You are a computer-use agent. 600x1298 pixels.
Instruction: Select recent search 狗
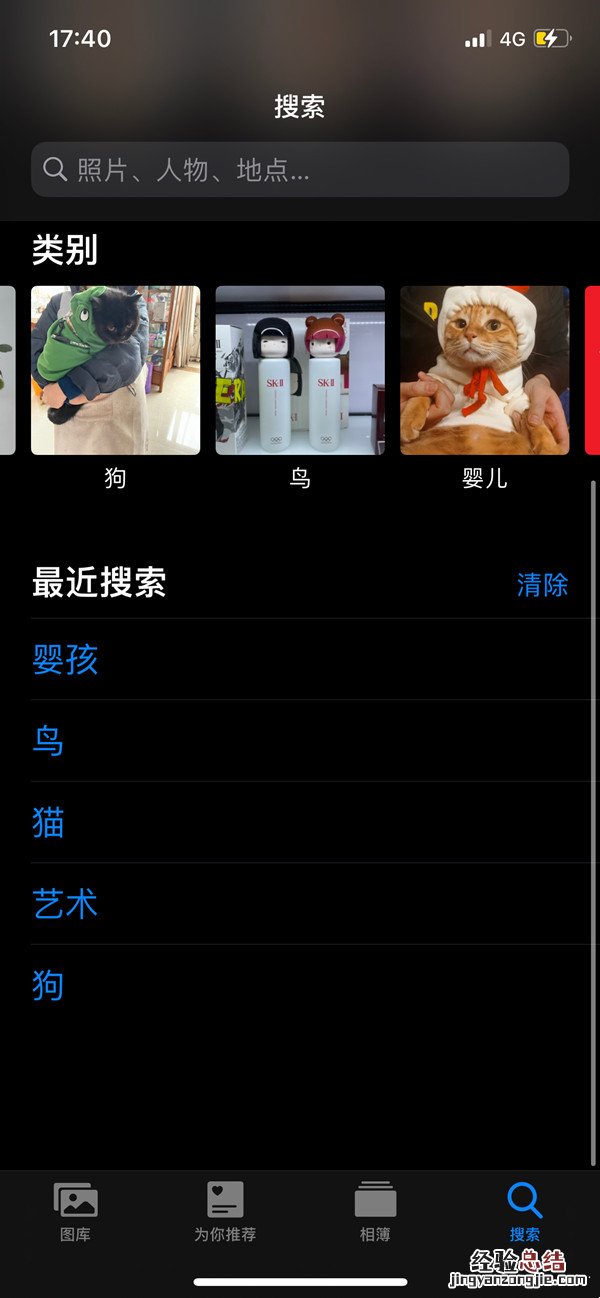point(48,986)
